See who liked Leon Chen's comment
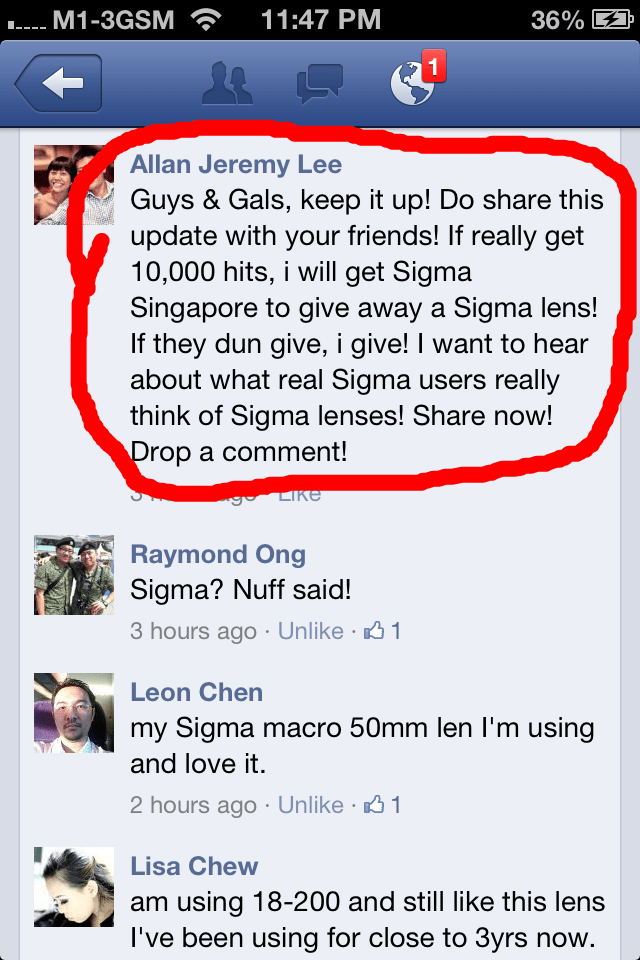The image size is (640, 960). (383, 805)
